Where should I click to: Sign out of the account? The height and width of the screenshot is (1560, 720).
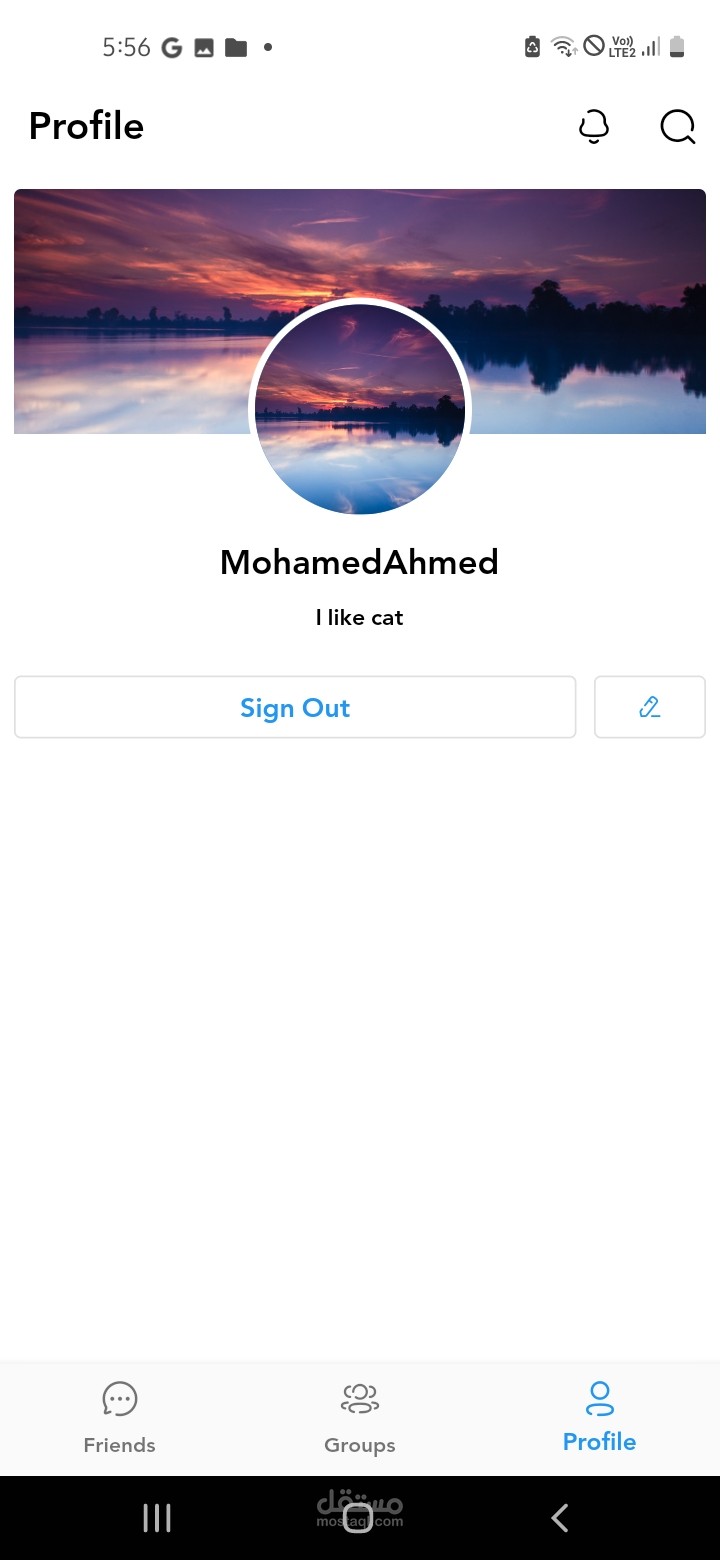click(295, 708)
